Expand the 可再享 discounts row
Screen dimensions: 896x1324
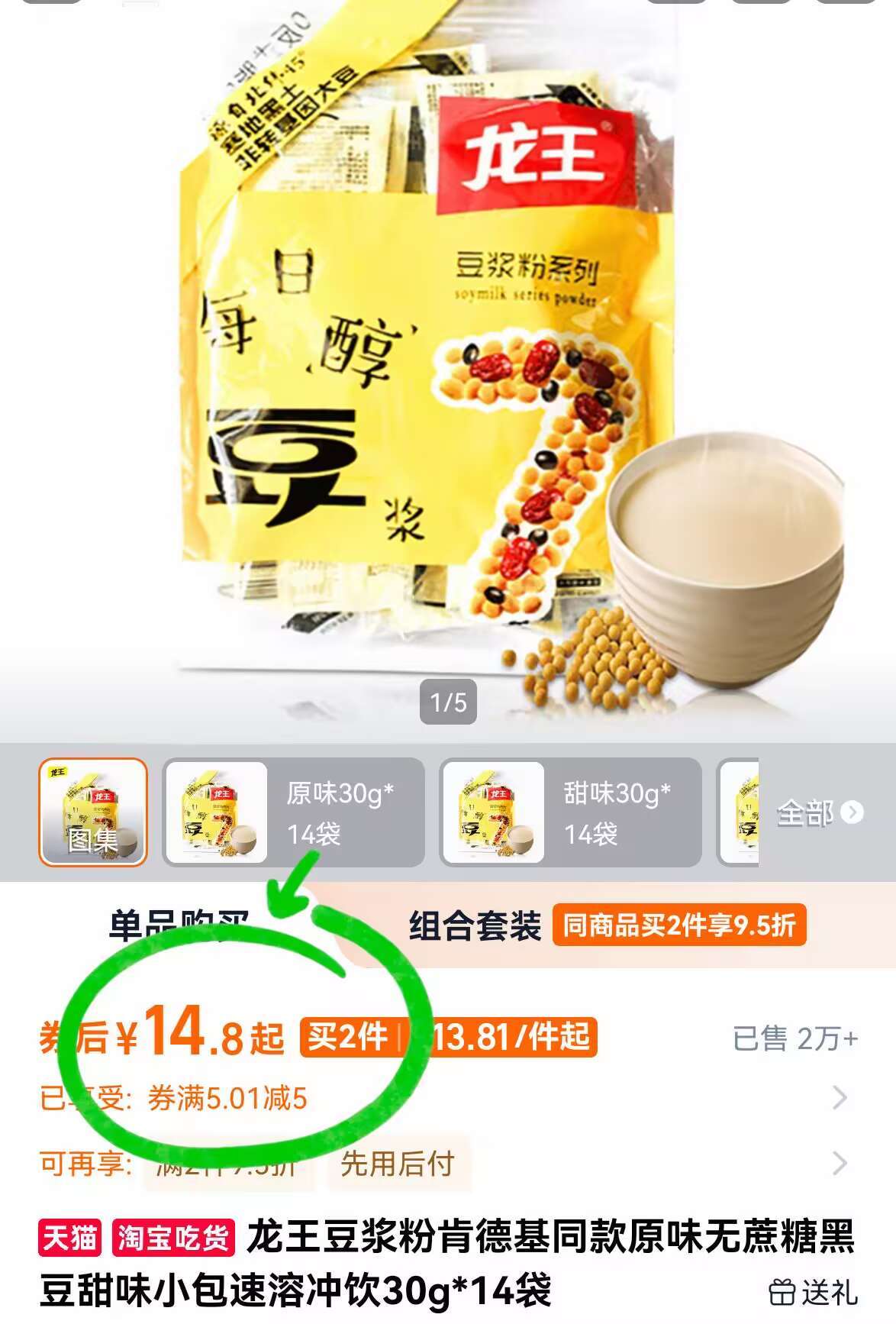[x=839, y=1164]
